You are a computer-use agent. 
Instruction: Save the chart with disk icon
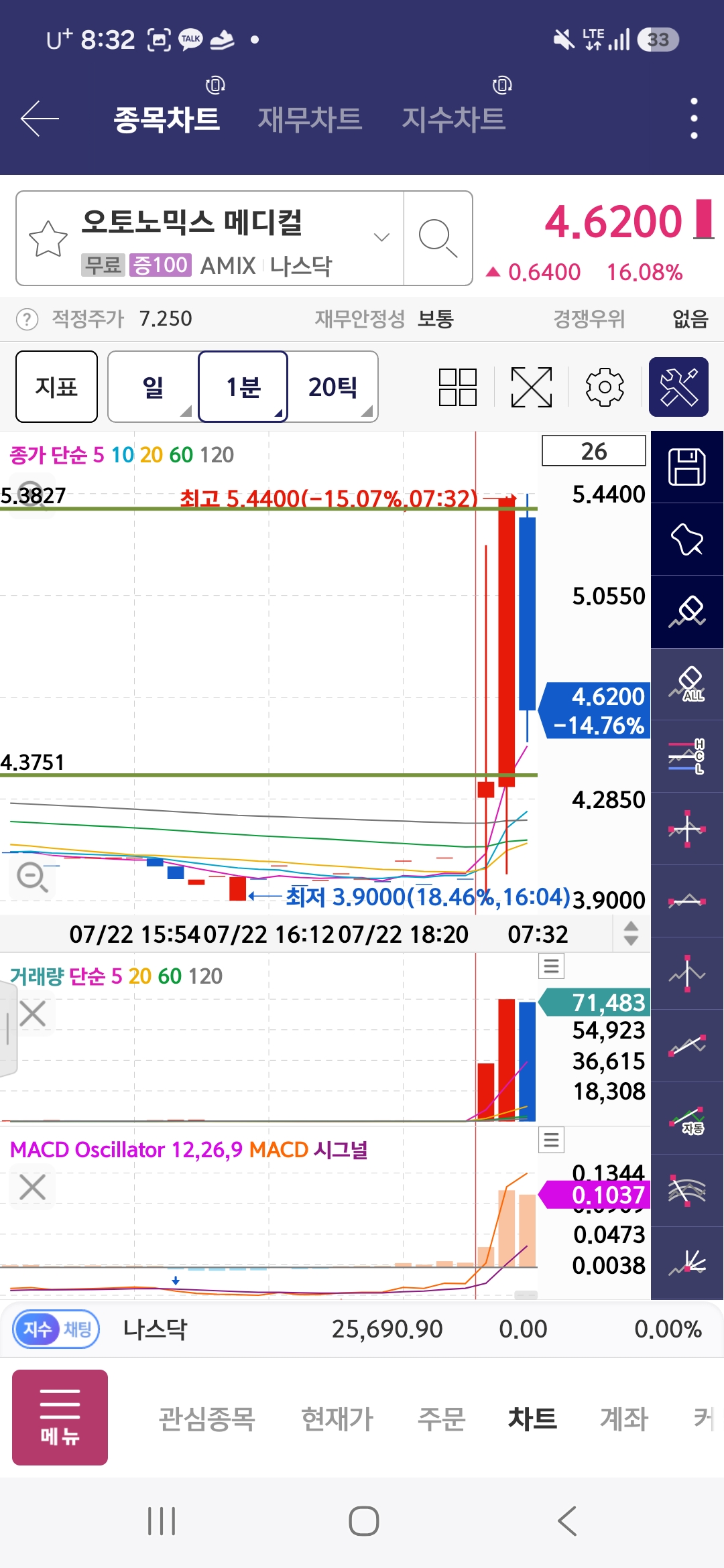point(687,467)
